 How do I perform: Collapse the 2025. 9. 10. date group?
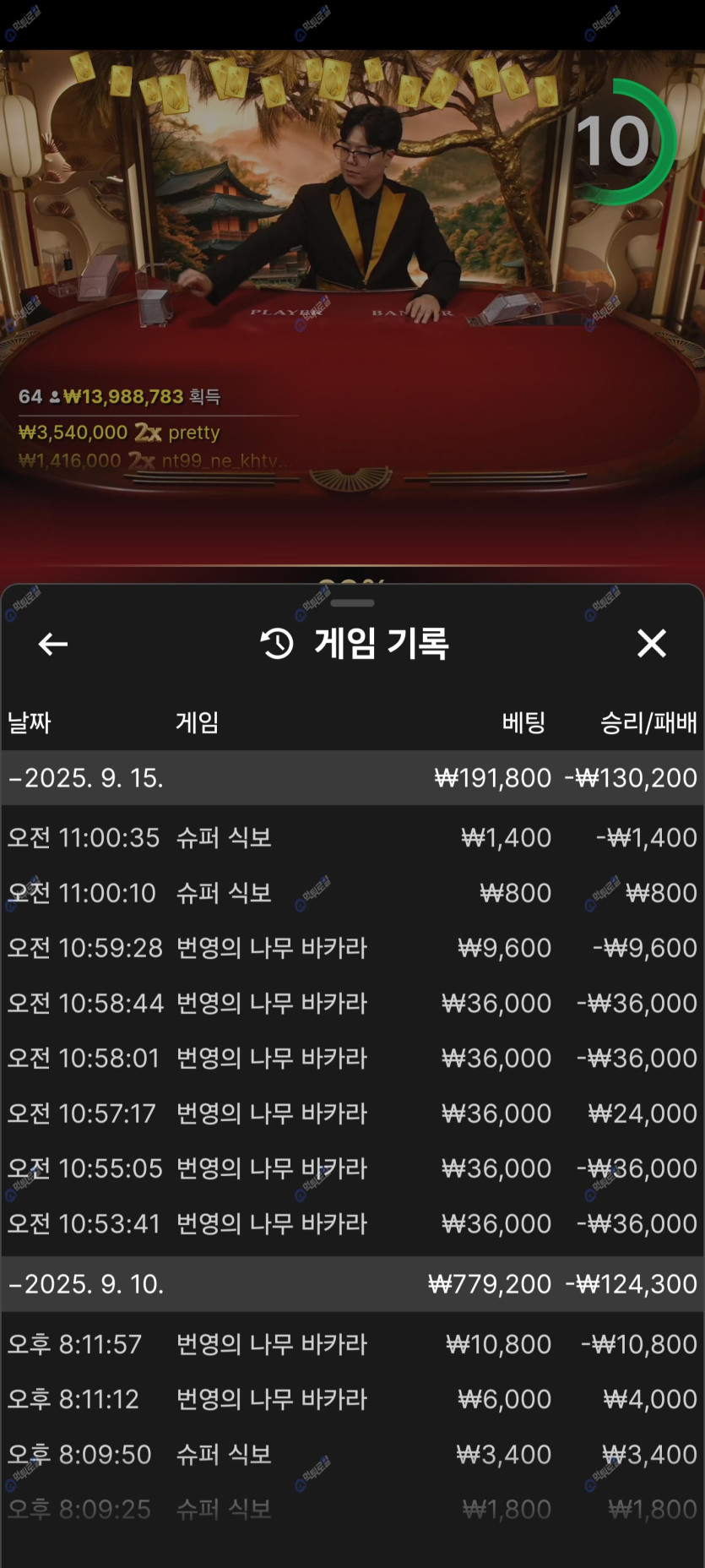click(84, 1283)
